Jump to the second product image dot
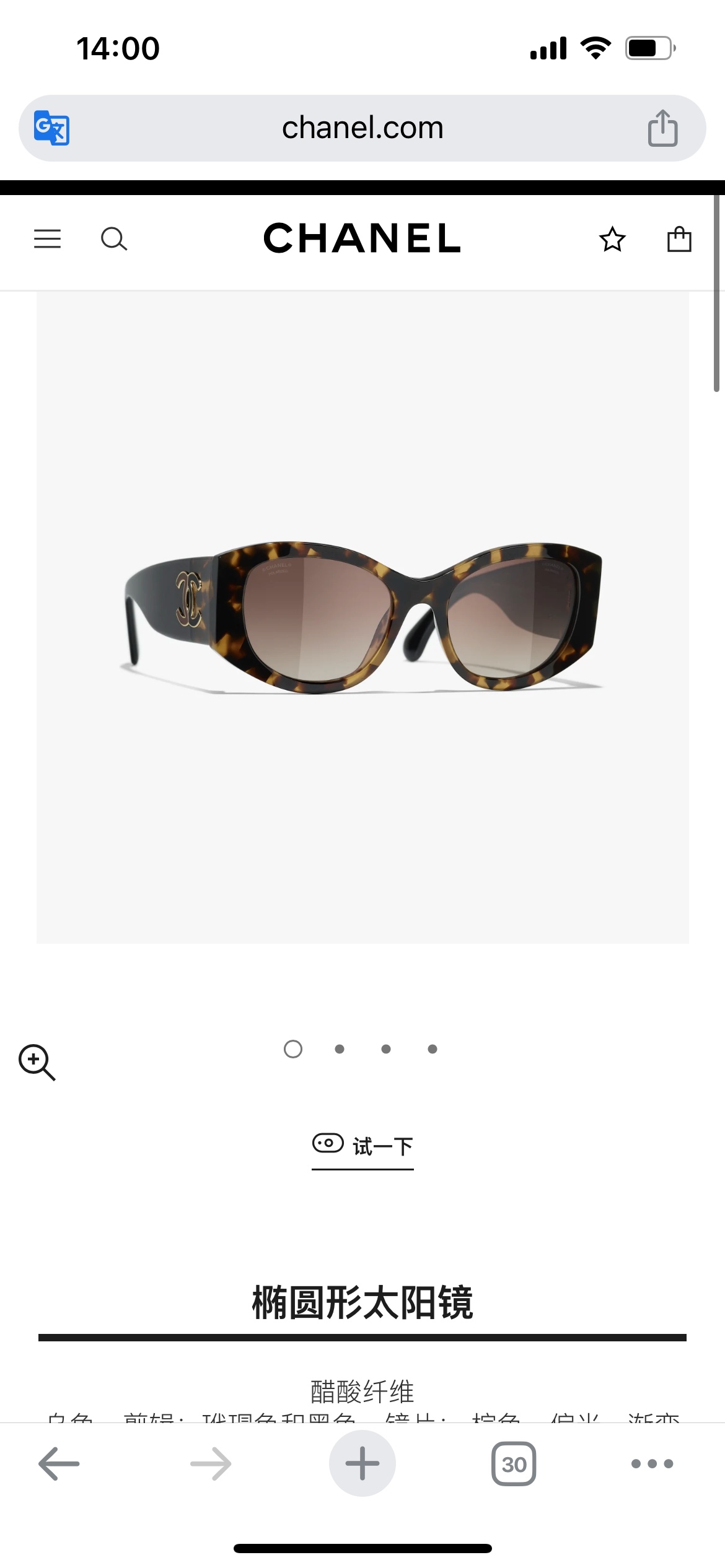This screenshot has height=1568, width=725. point(340,1049)
